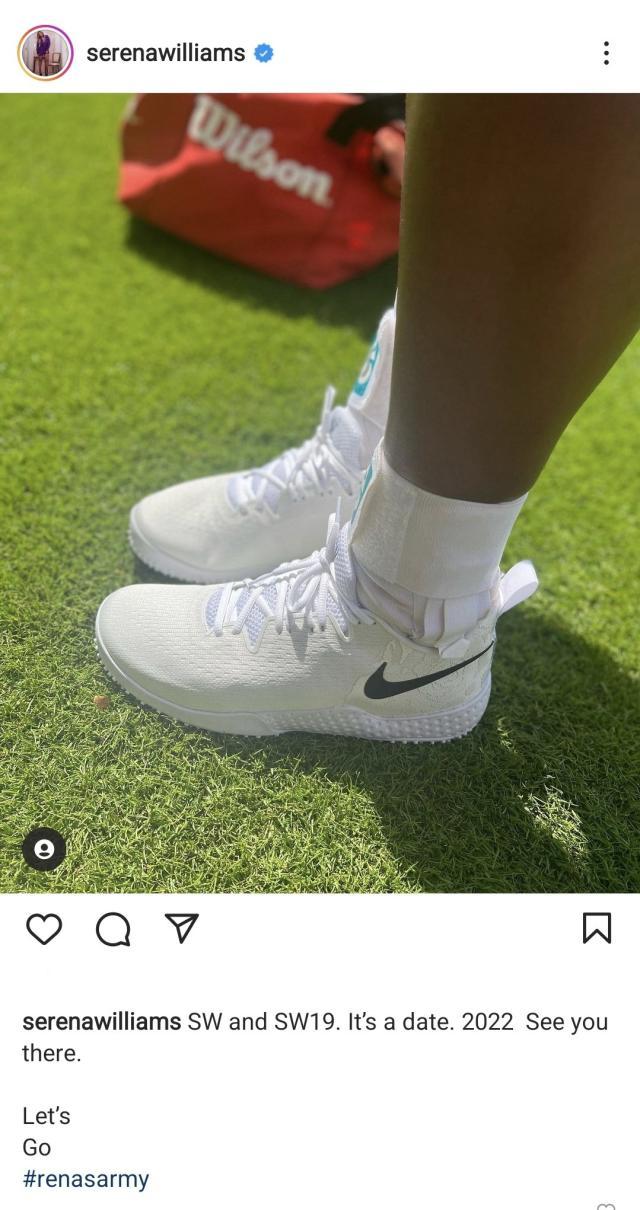
Task: Bookmark the serenawilliams post
Action: click(596, 929)
